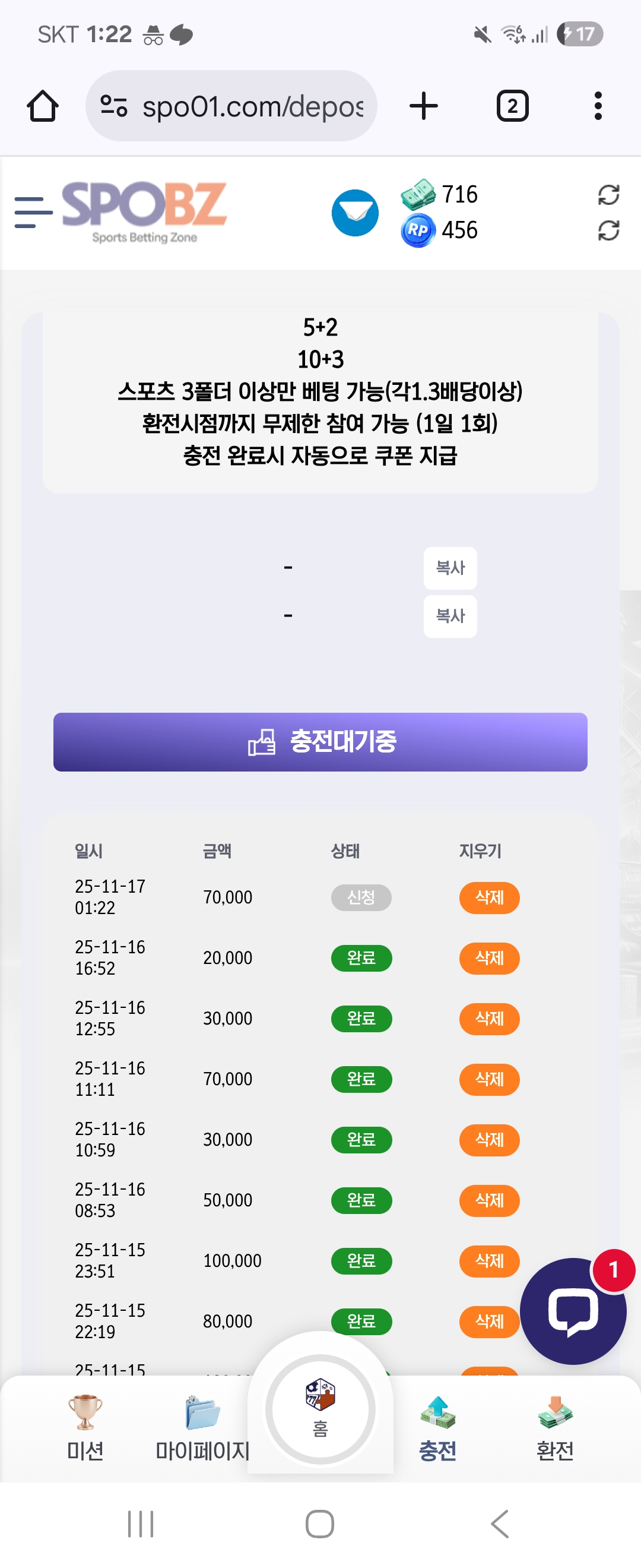Switch to the 미션 tab
The width and height of the screenshot is (641, 1568).
tap(84, 1427)
